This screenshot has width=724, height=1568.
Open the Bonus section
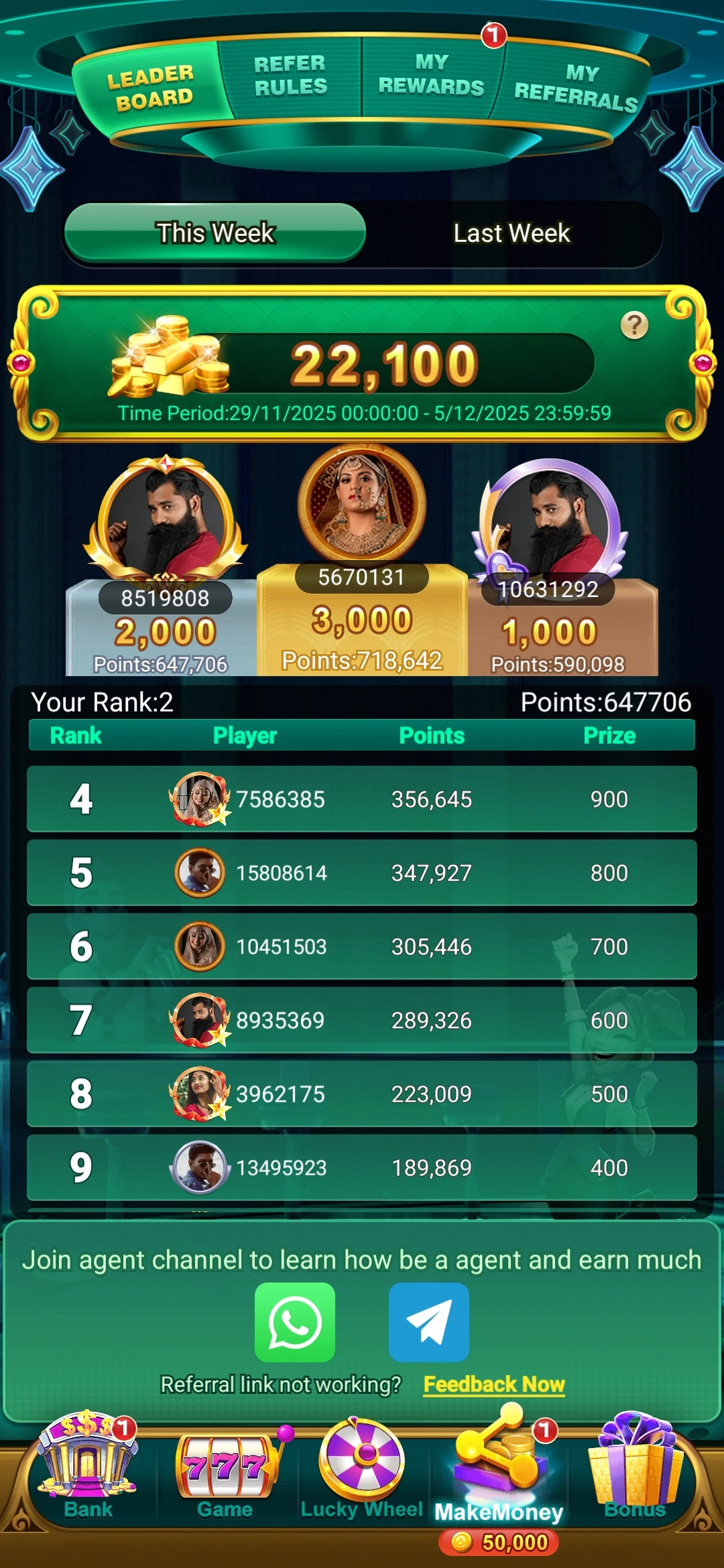pos(635,1467)
